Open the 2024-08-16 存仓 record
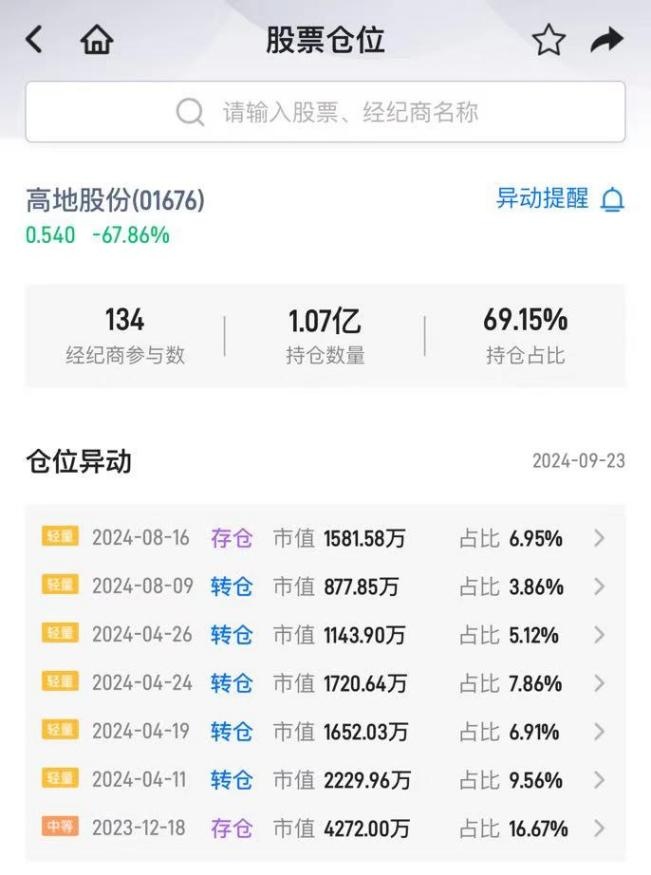The width and height of the screenshot is (651, 875). [325, 538]
